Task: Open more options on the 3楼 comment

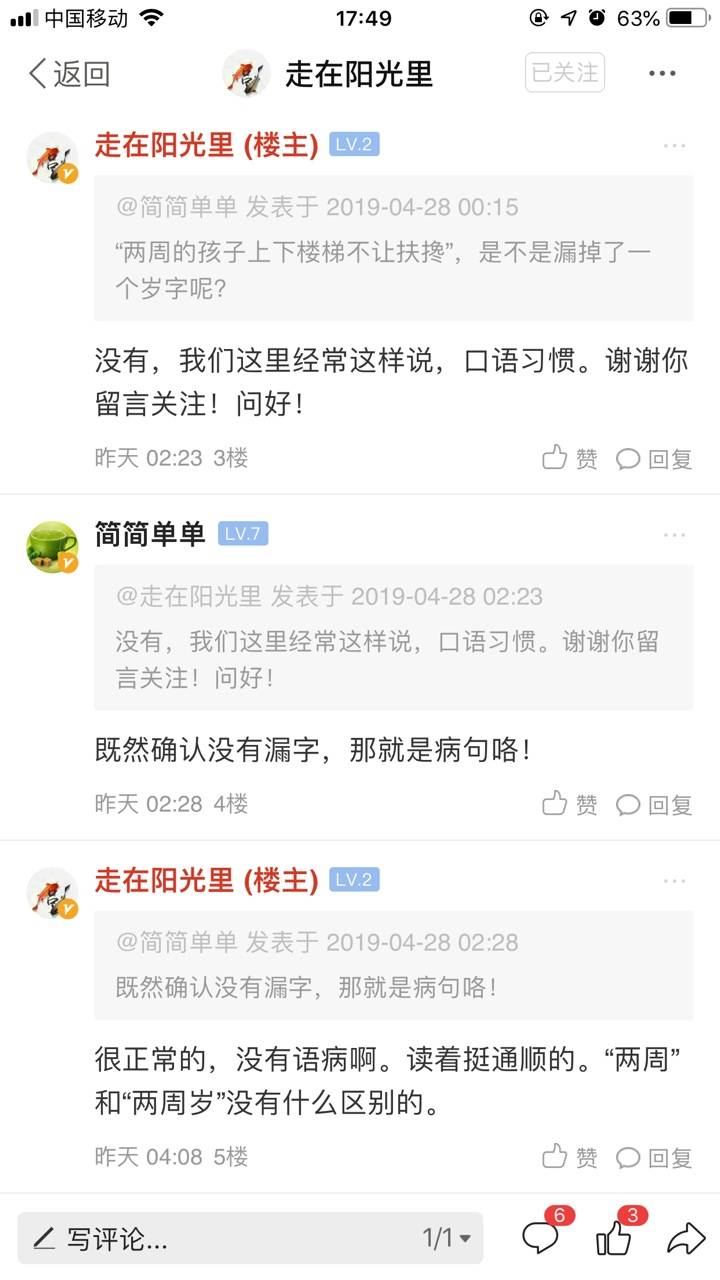Action: point(674,146)
